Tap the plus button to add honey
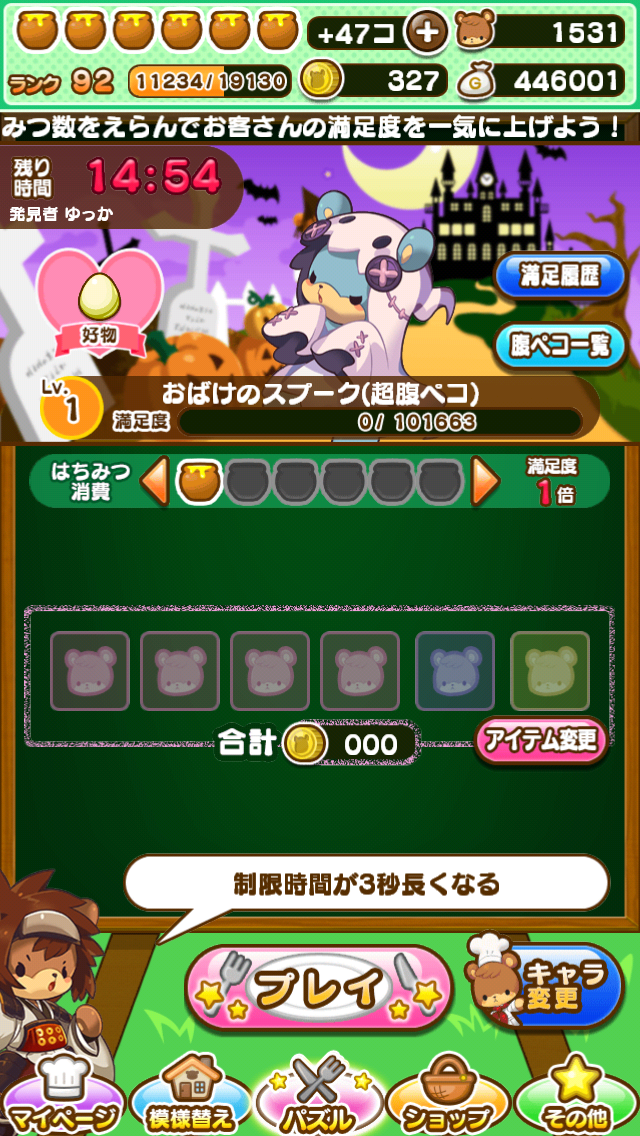Viewport: 640px width, 1136px height. coord(427,33)
